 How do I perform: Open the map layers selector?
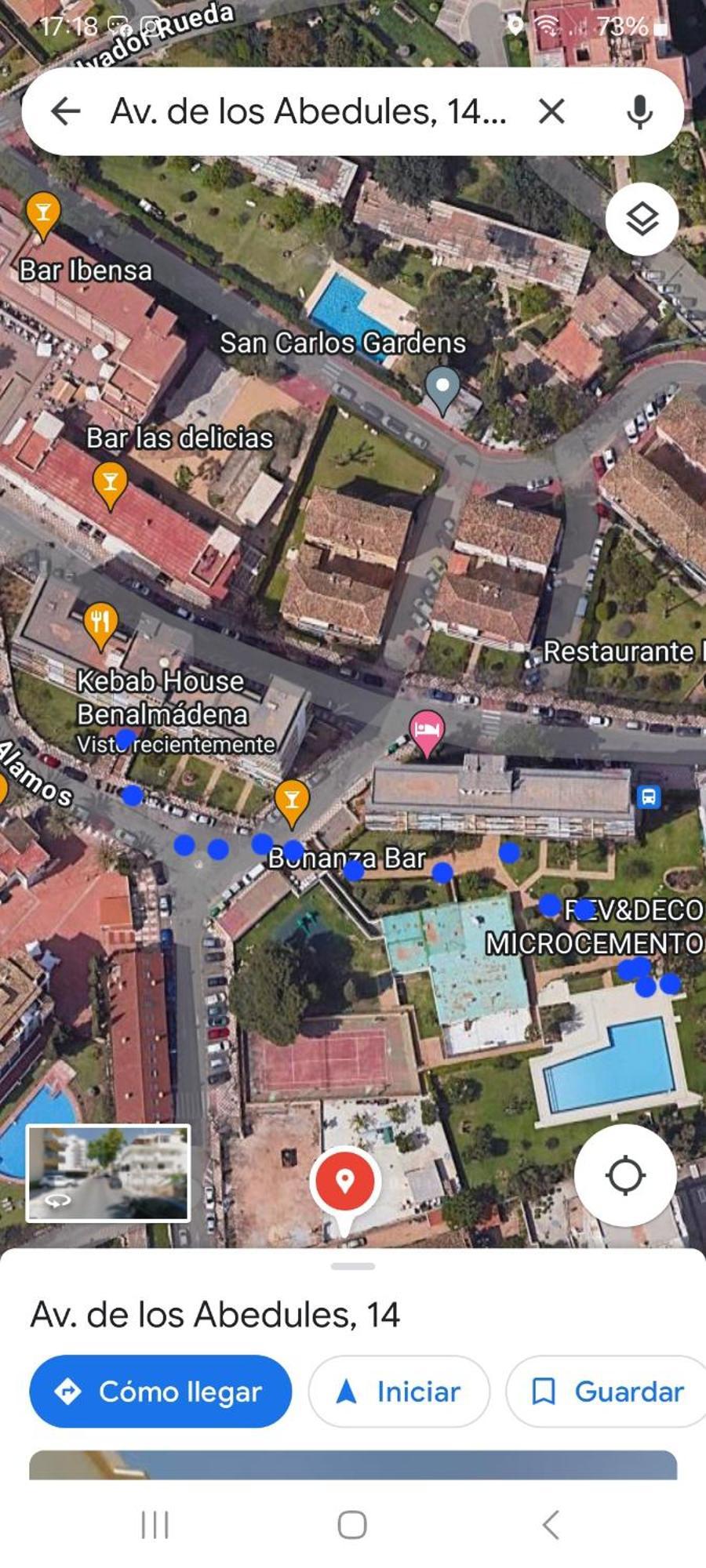[x=642, y=219]
